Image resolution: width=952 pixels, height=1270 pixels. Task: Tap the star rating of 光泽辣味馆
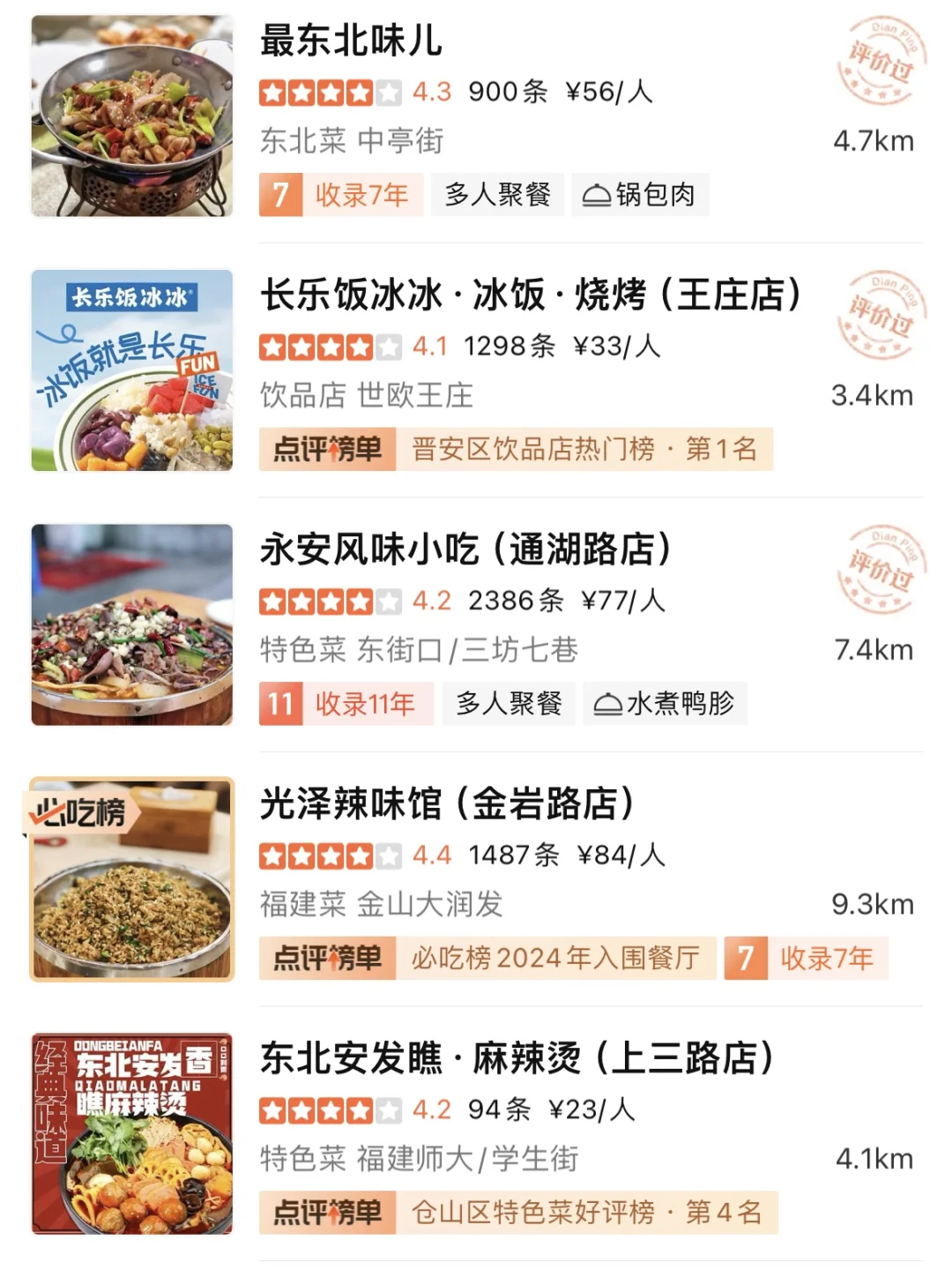(326, 855)
